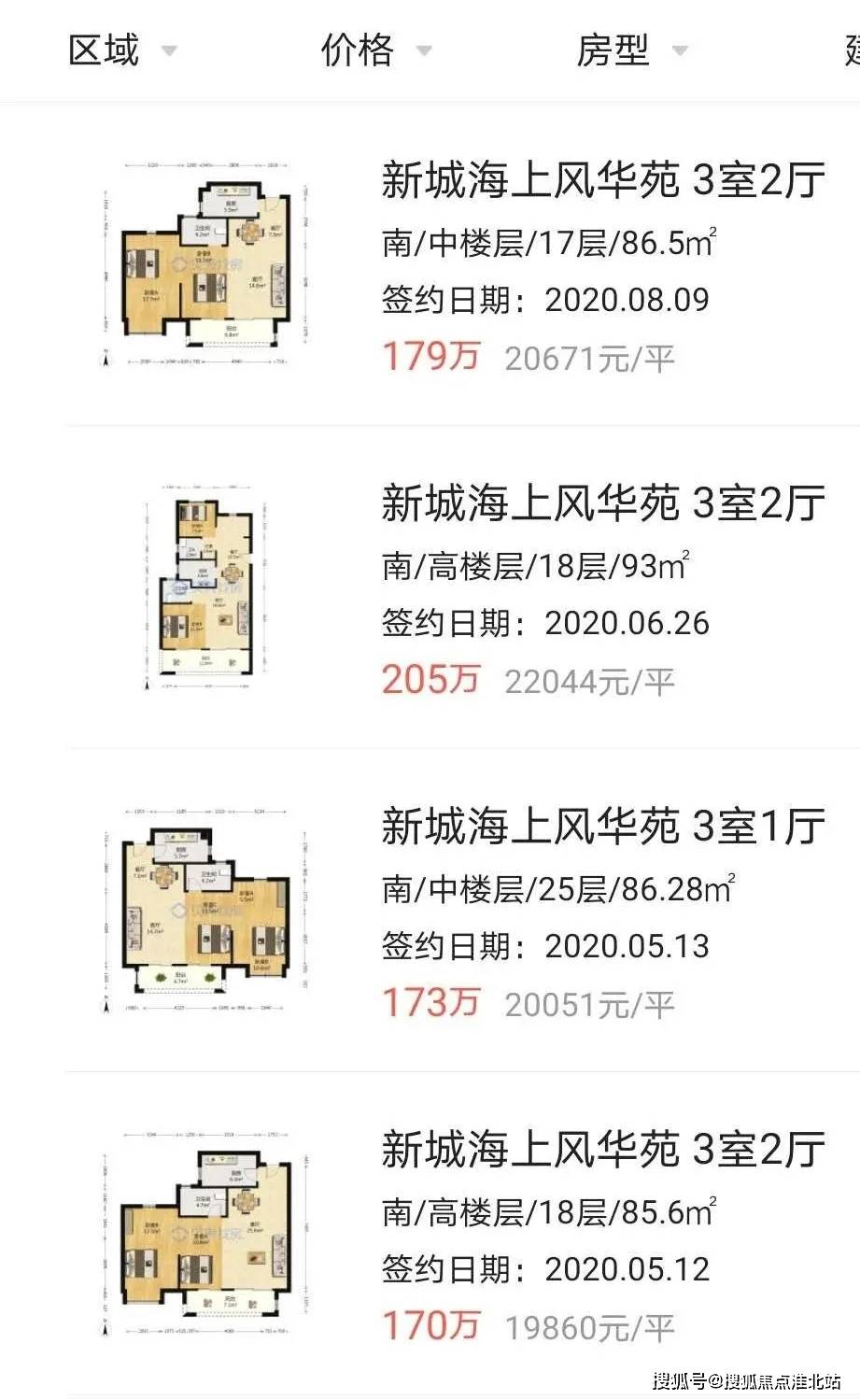
Task: Open the 房型 filter dropdown
Action: (631, 49)
